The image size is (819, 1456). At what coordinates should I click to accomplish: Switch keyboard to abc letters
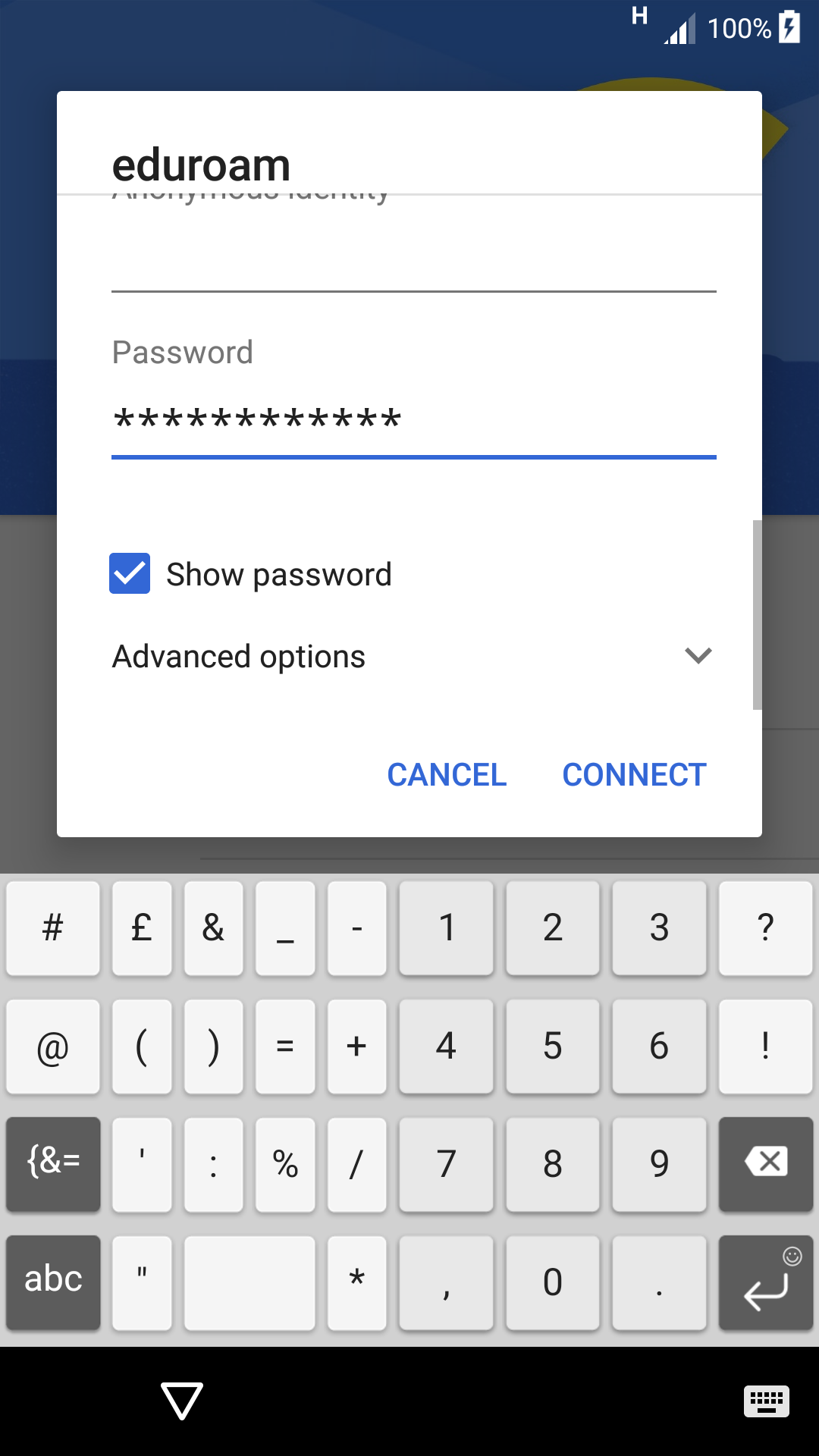point(53,1282)
